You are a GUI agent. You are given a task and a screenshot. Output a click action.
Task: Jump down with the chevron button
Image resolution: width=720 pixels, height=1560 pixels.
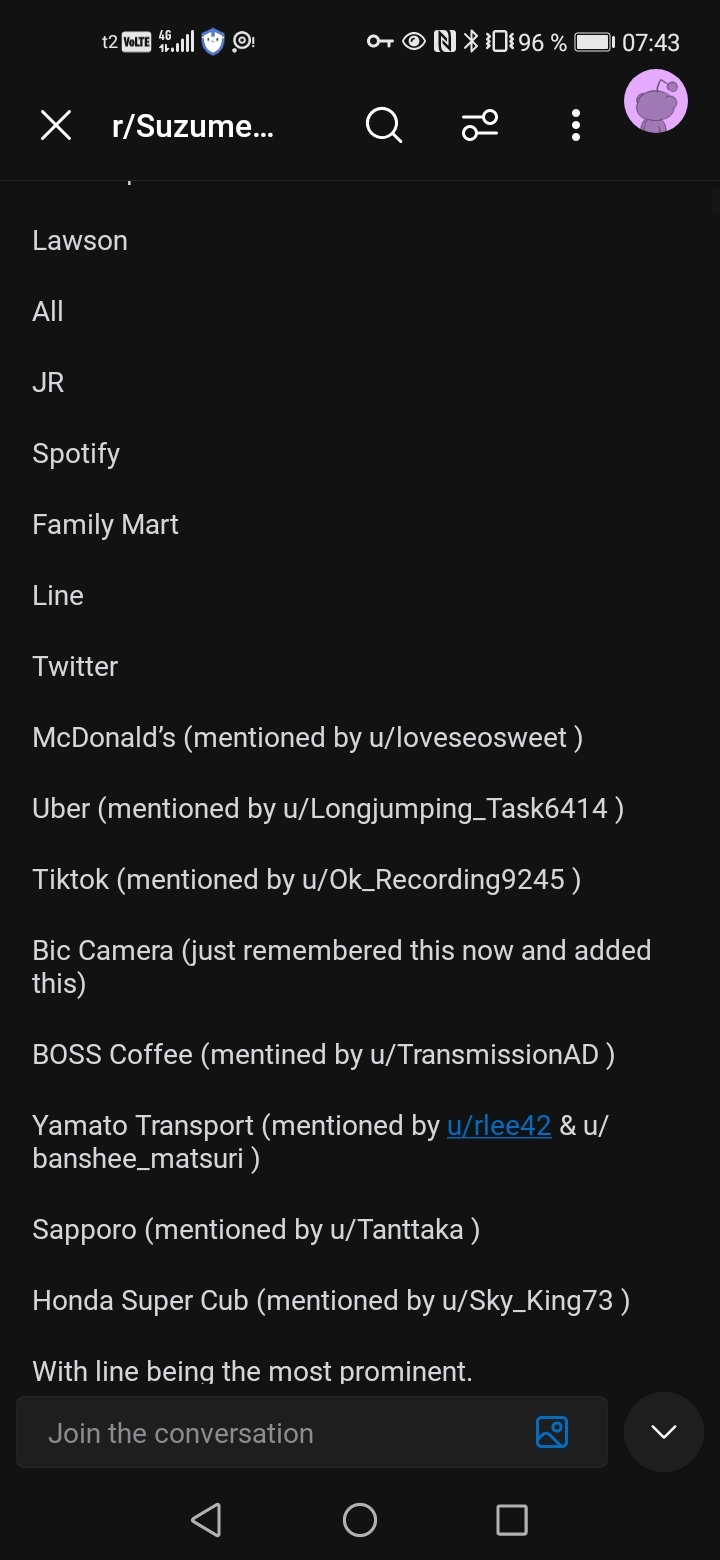point(663,1432)
